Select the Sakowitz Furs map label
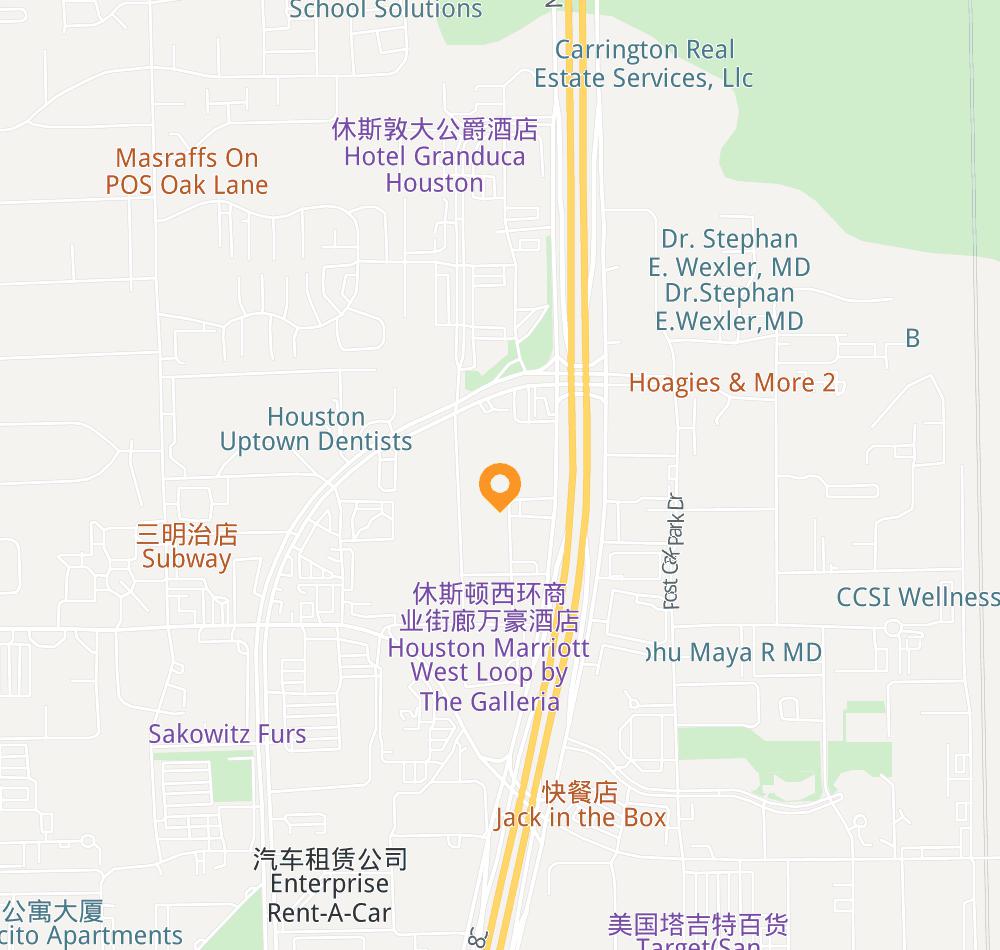 (227, 734)
